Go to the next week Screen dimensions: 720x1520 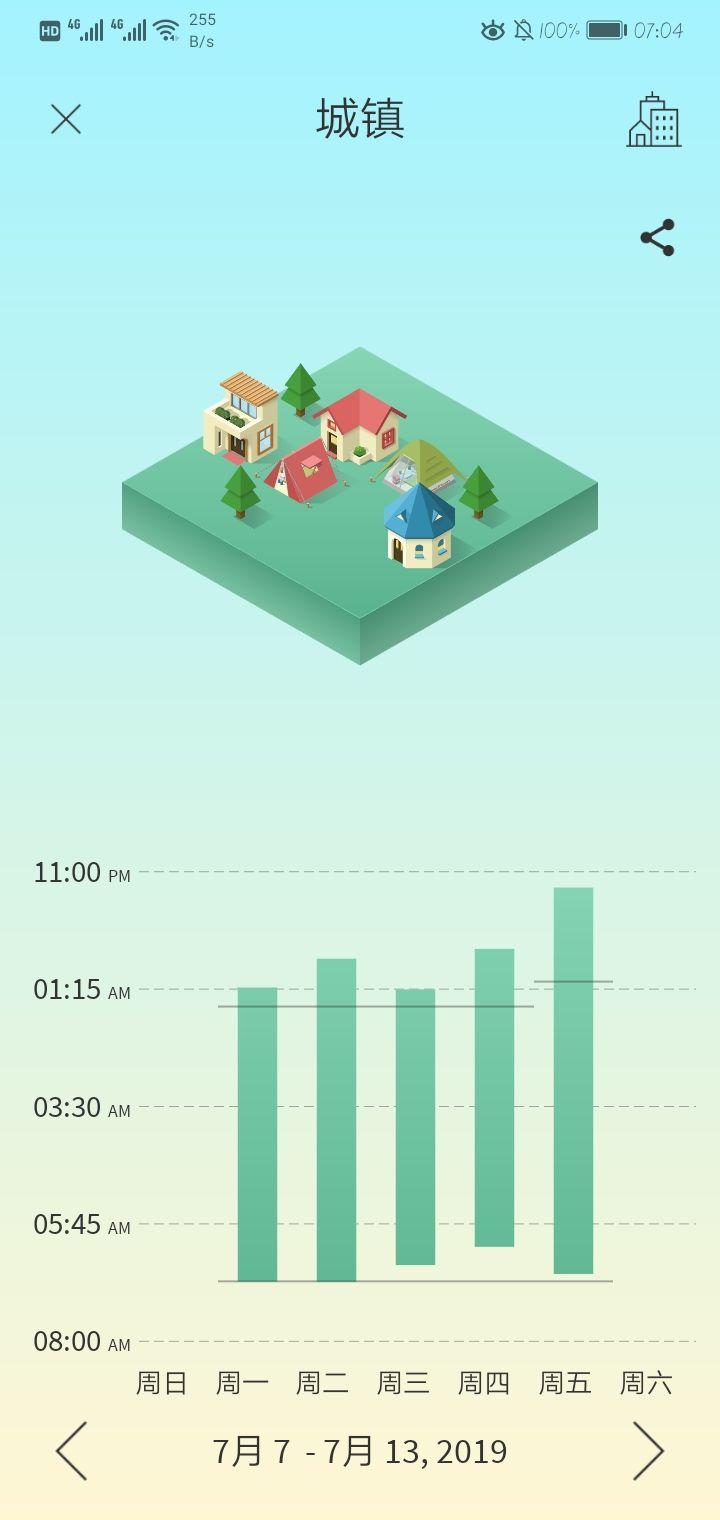(647, 1450)
